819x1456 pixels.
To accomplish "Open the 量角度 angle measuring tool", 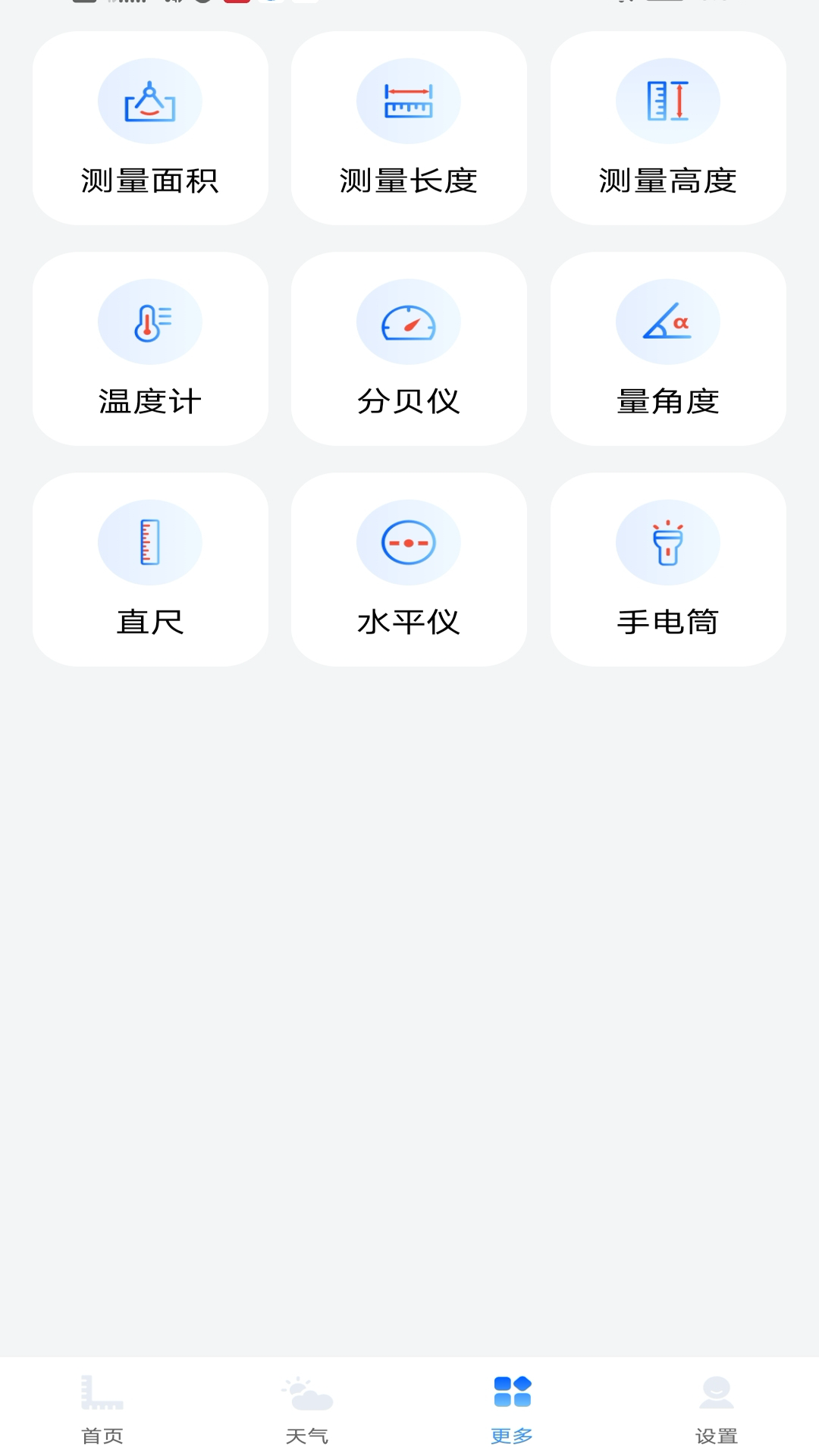I will point(668,349).
